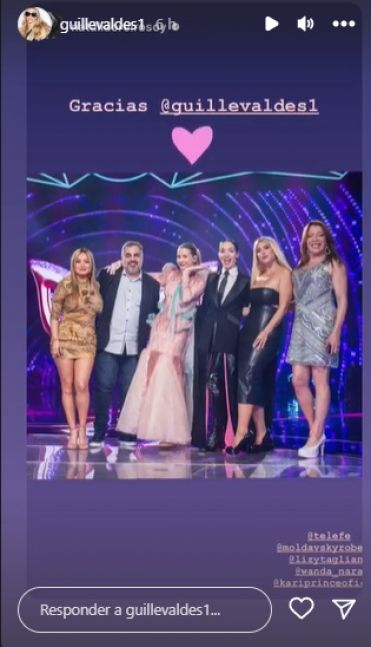Open the three-dot more options menu
Image resolution: width=371 pixels, height=647 pixels.
point(344,24)
